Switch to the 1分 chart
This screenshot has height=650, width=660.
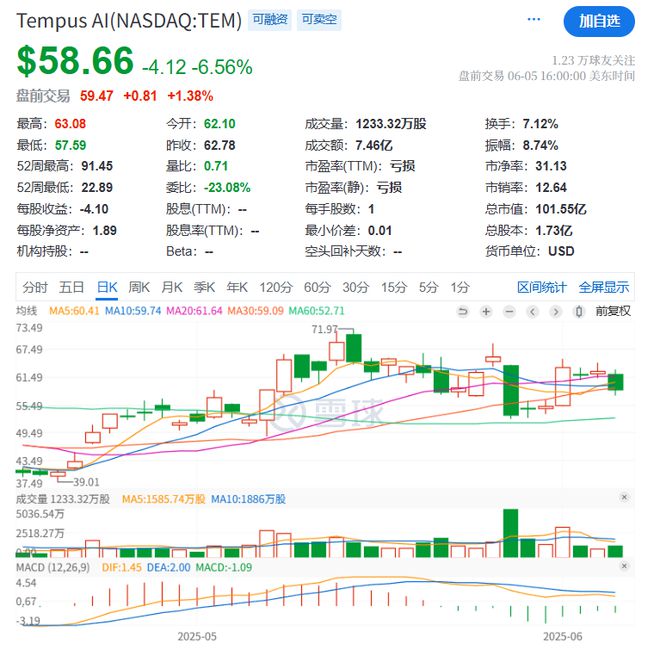point(459,287)
